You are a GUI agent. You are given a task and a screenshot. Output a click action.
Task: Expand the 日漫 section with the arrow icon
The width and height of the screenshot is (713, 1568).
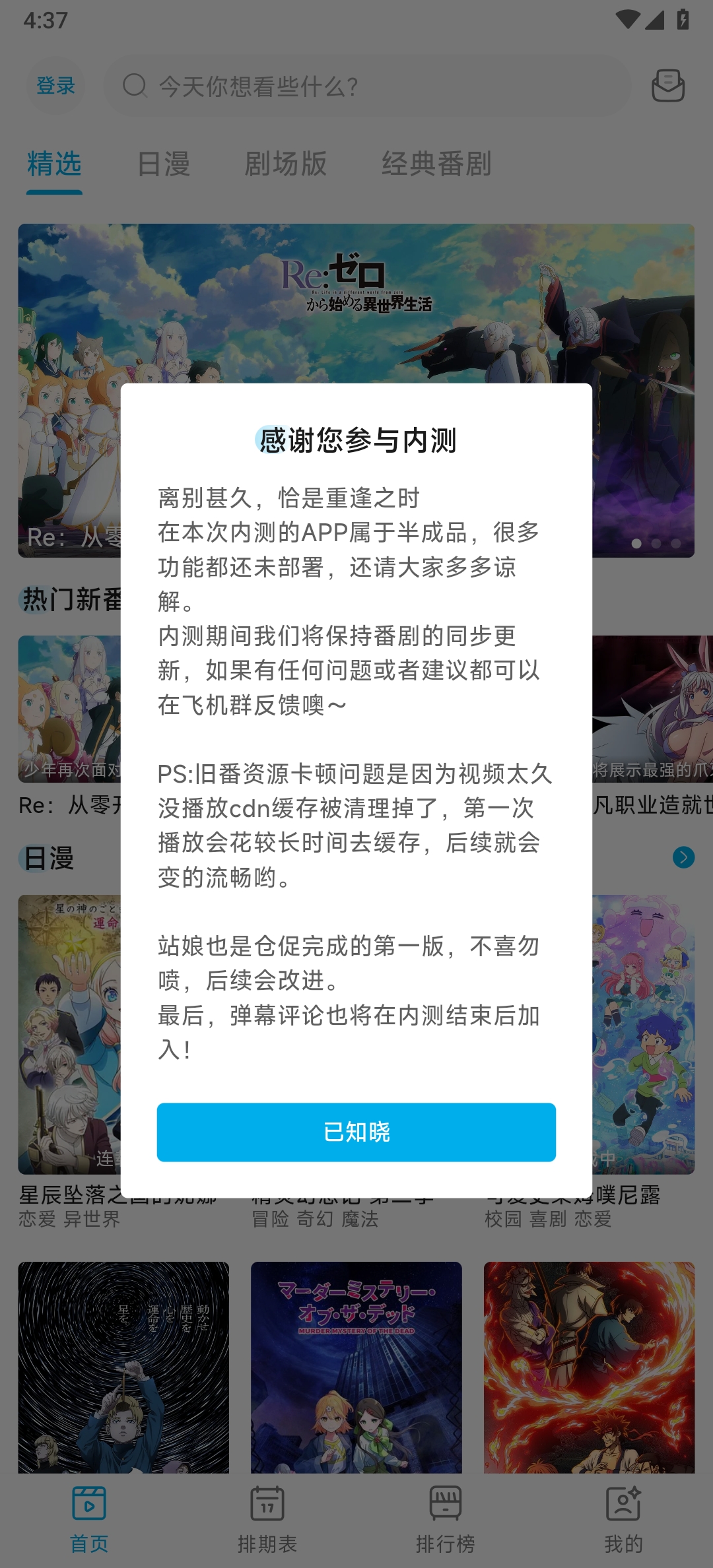point(683,857)
